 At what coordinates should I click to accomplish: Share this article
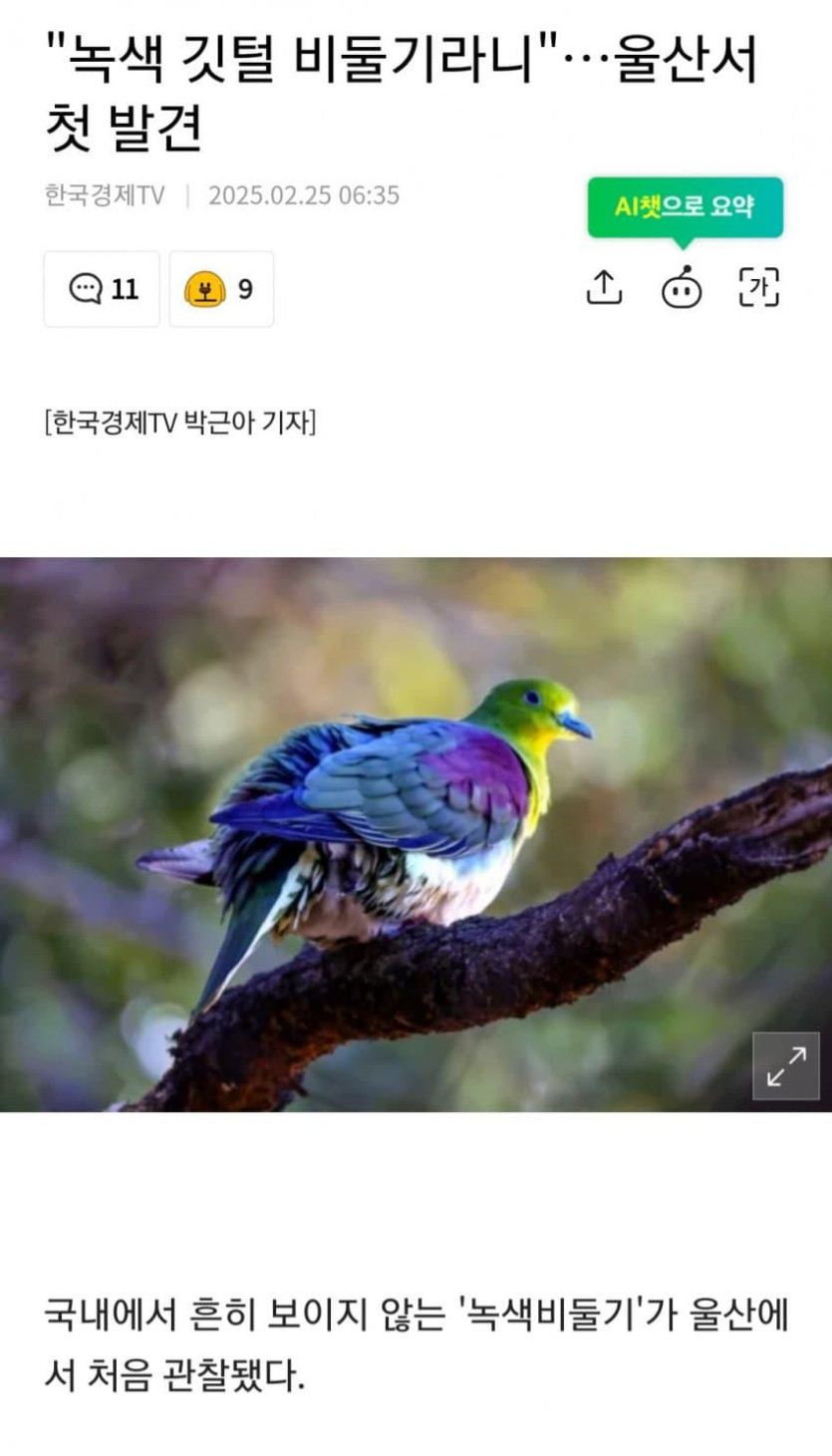(604, 287)
